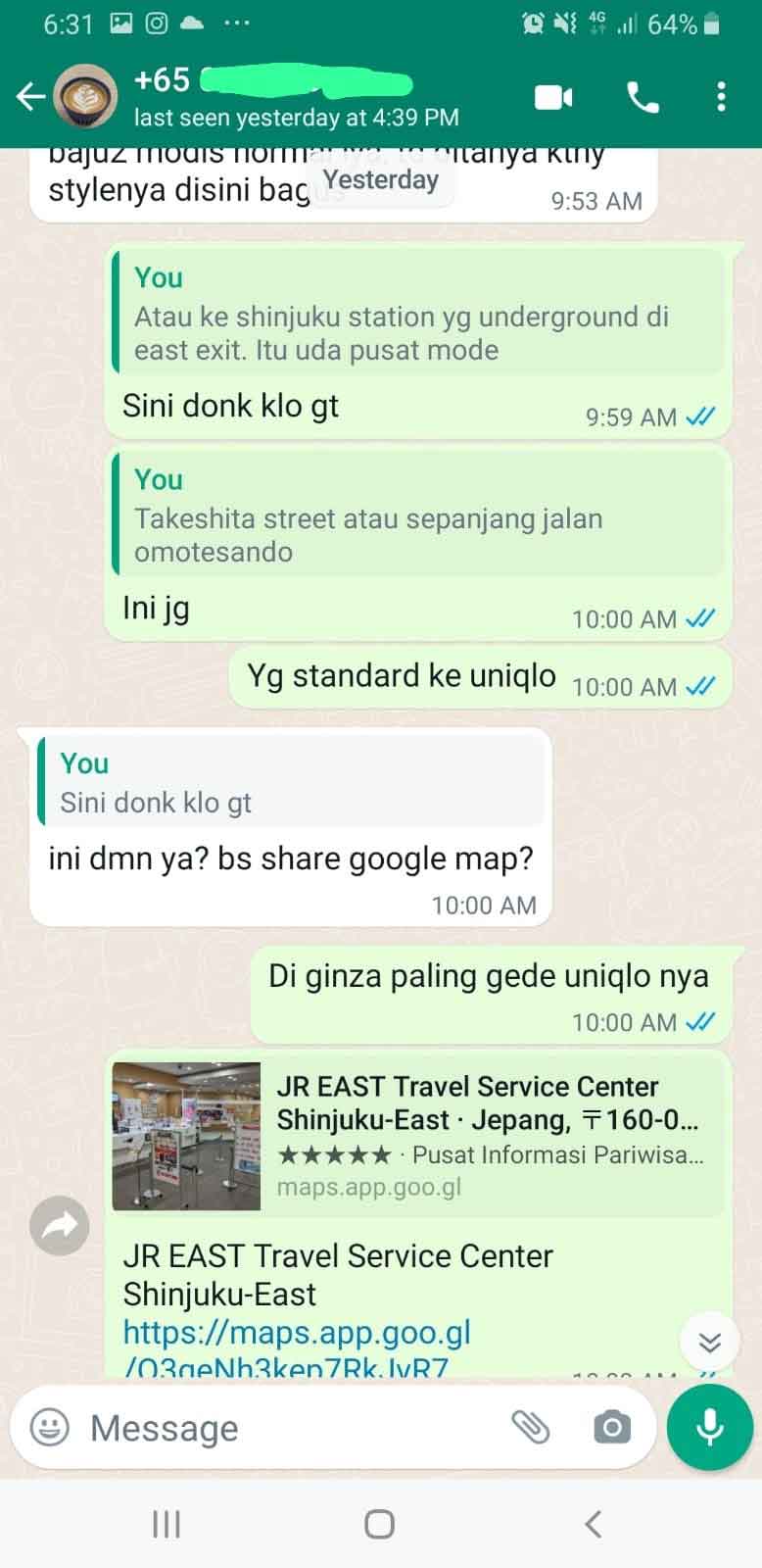Screen dimensions: 762x1568
Task: Tap the quoted 'Sini donk klo gt' received reply
Action: click(290, 781)
